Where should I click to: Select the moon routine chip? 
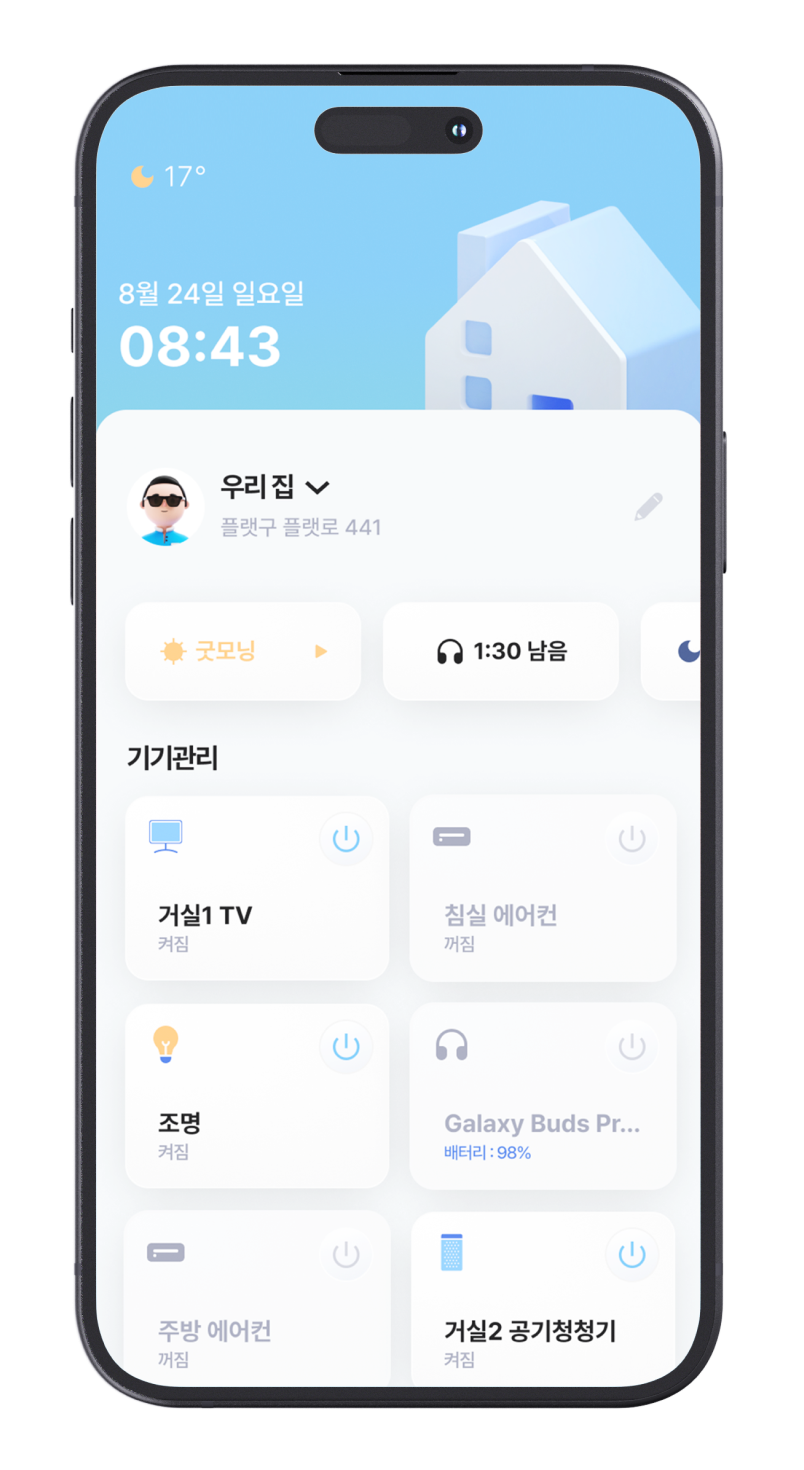click(680, 651)
